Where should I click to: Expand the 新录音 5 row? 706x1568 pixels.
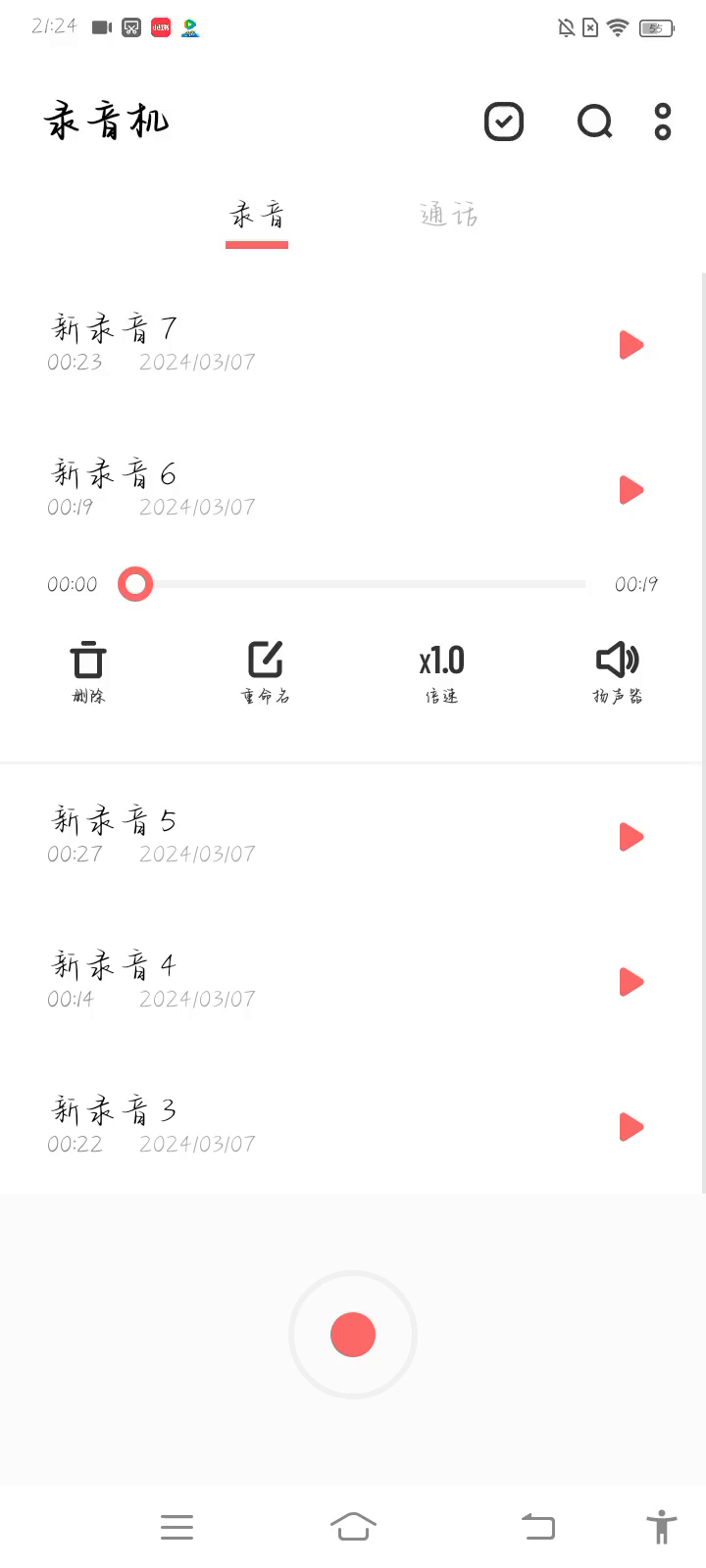coord(294,835)
